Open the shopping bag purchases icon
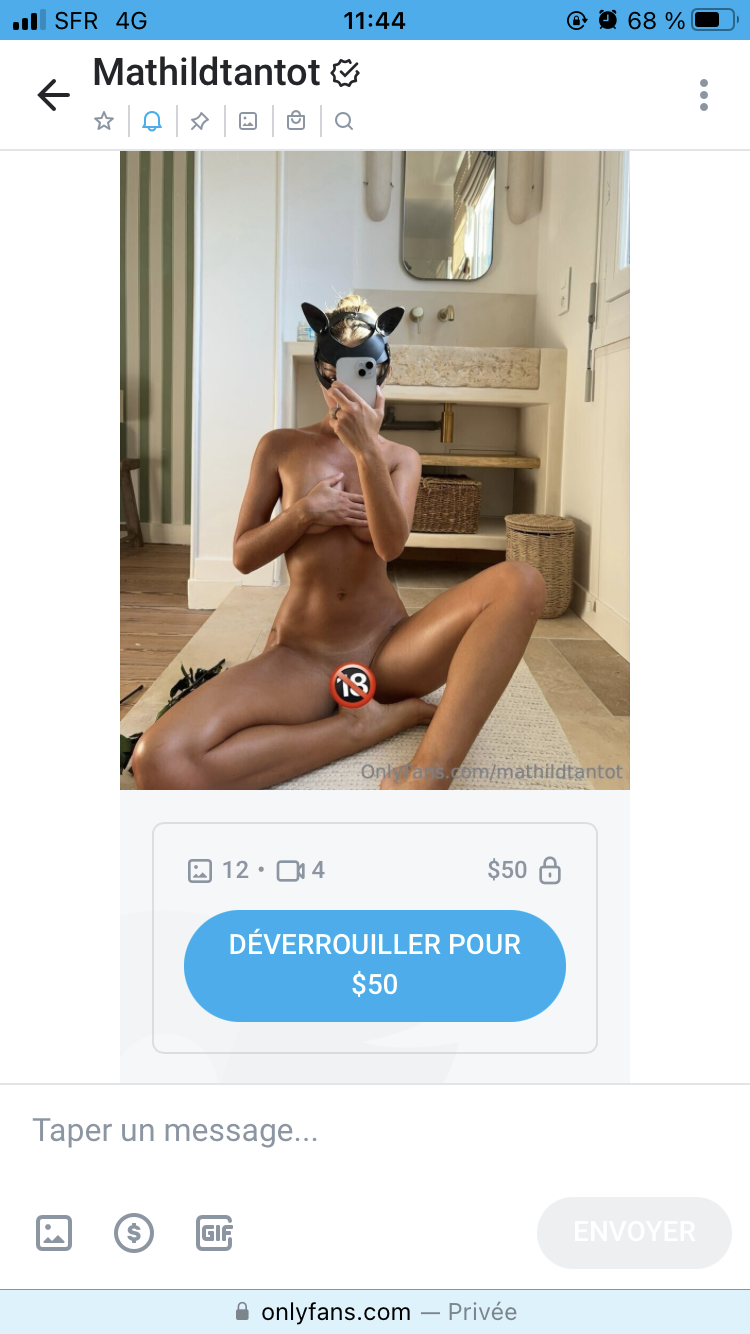Viewport: 750px width, 1334px height. 296,122
